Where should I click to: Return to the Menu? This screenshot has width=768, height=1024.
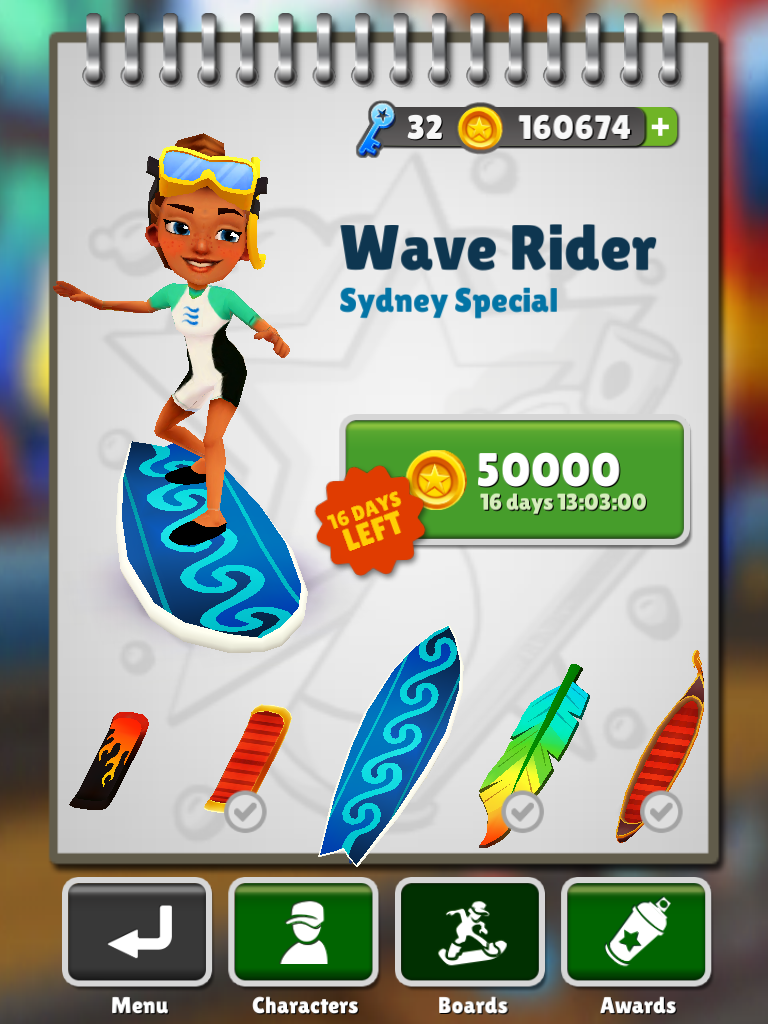click(137, 933)
